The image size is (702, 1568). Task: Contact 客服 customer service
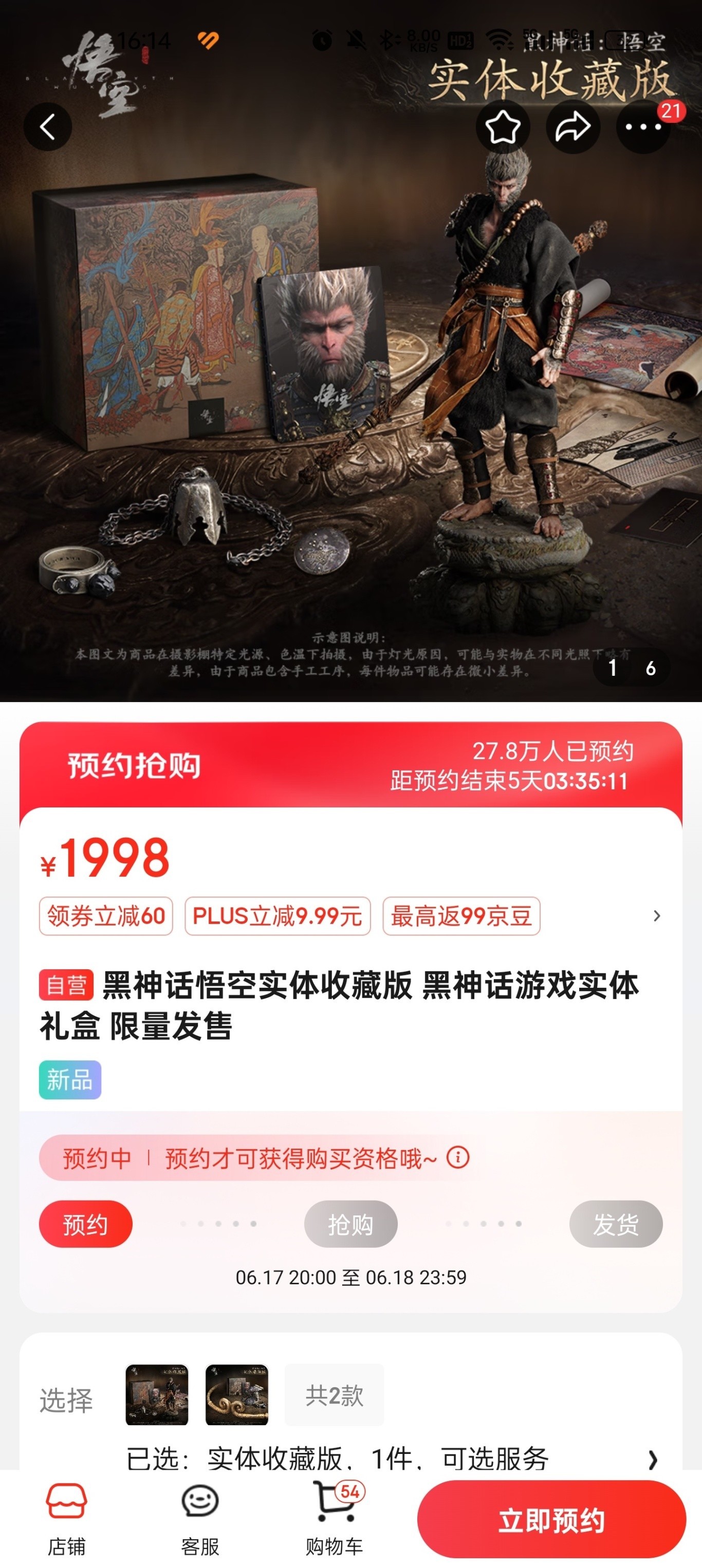tap(200, 1519)
